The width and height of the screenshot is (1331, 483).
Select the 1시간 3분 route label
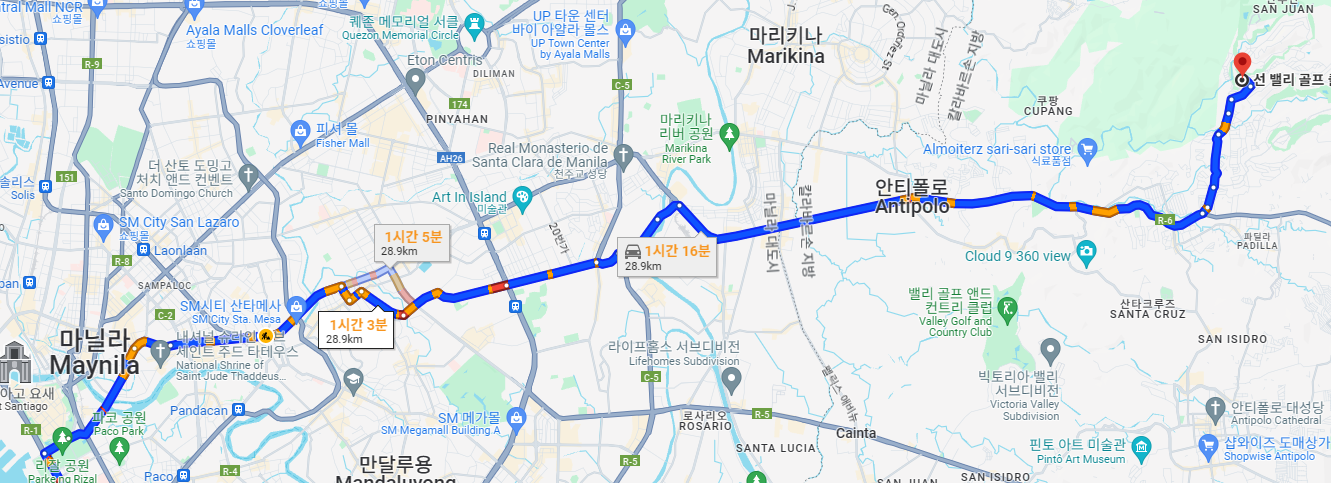click(359, 331)
